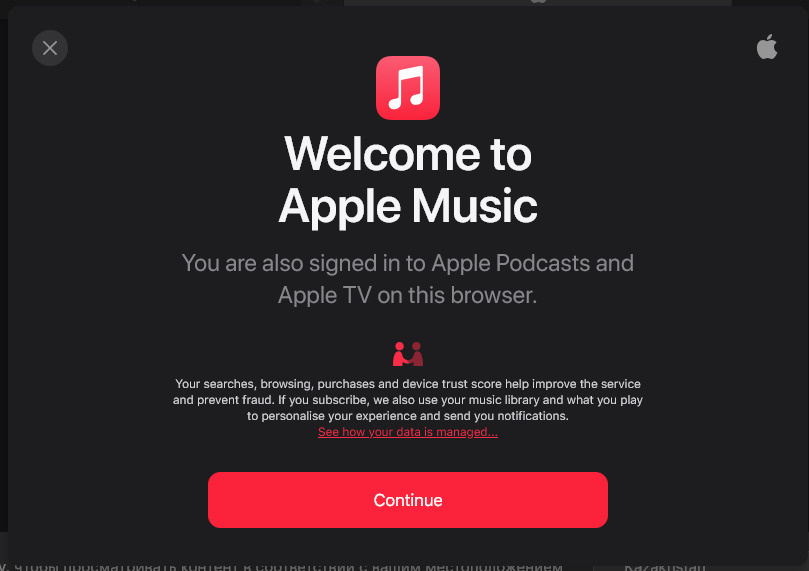The height and width of the screenshot is (571, 809).
Task: Tap the red Continue button
Action: click(407, 500)
